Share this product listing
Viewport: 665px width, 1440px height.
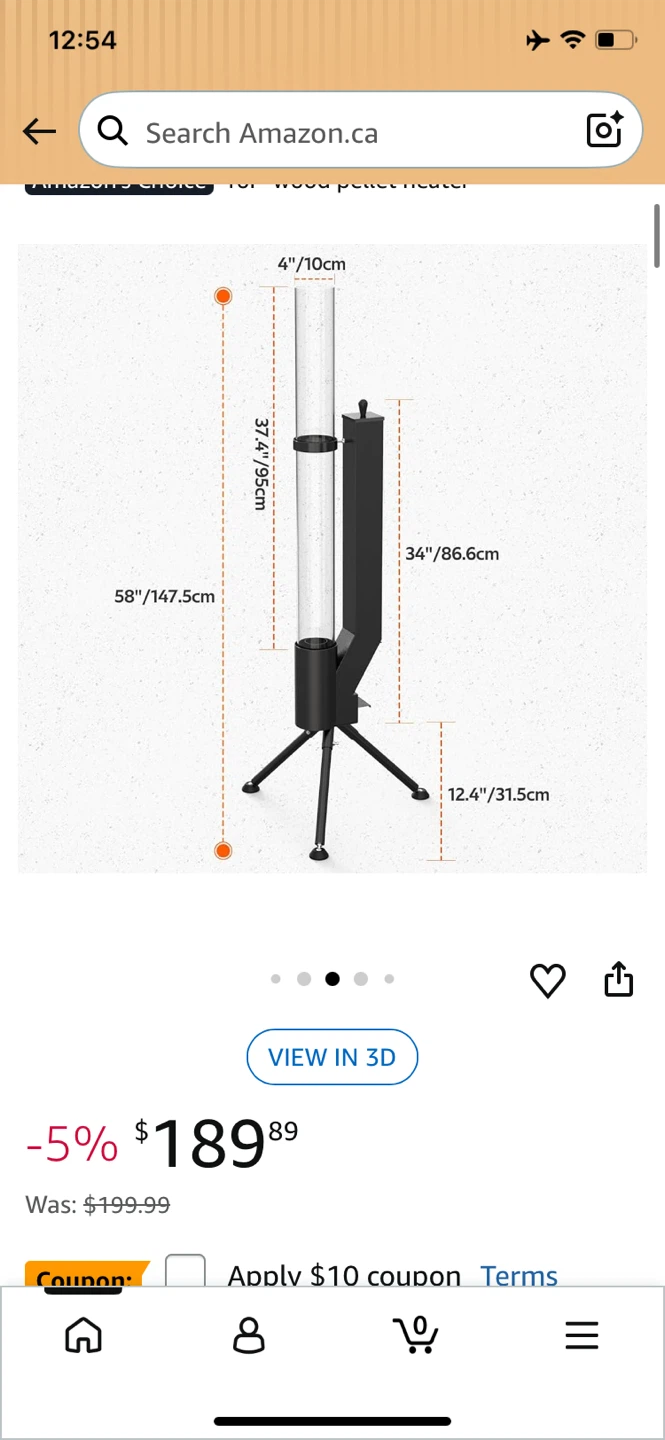pos(619,979)
